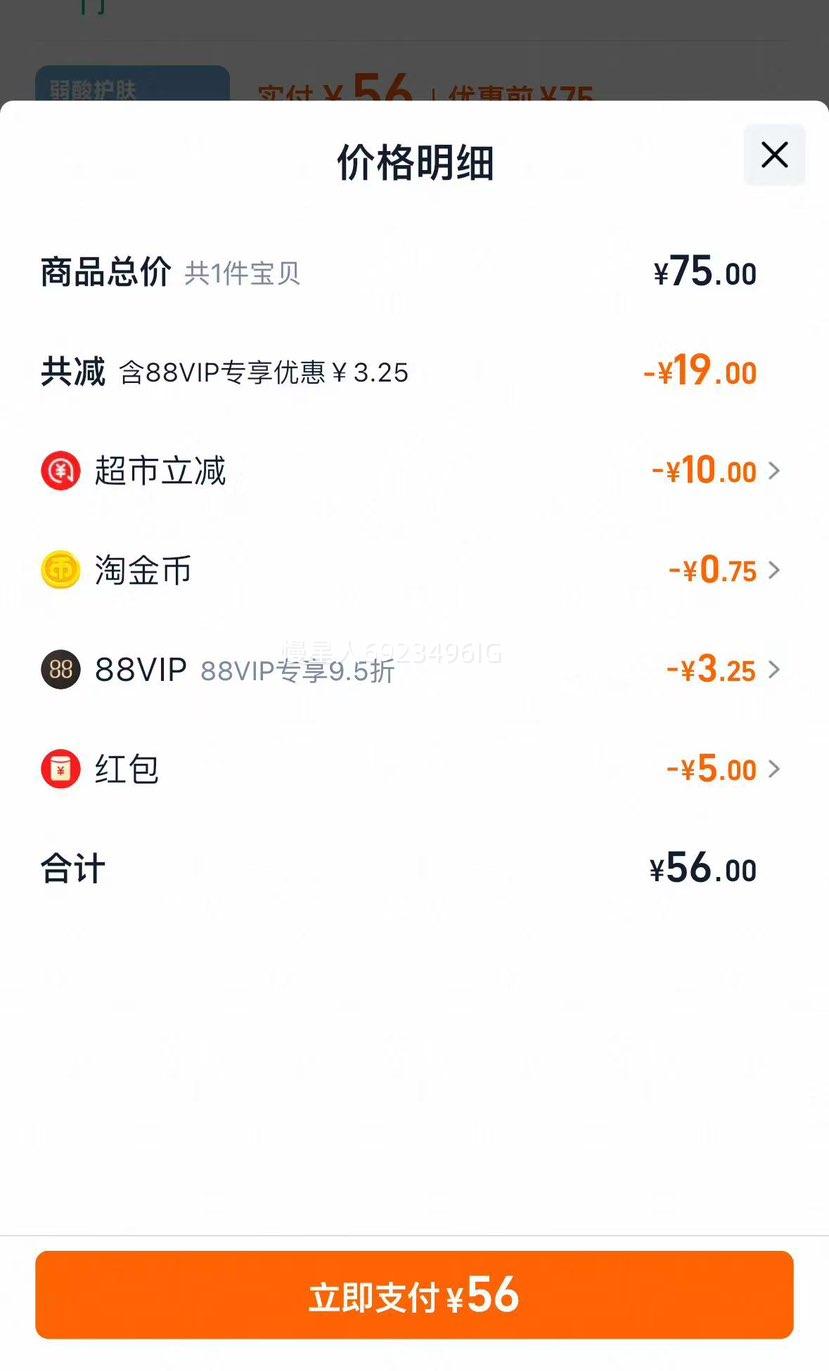
Task: Open the 88VIP discount details chevron
Action: point(775,670)
